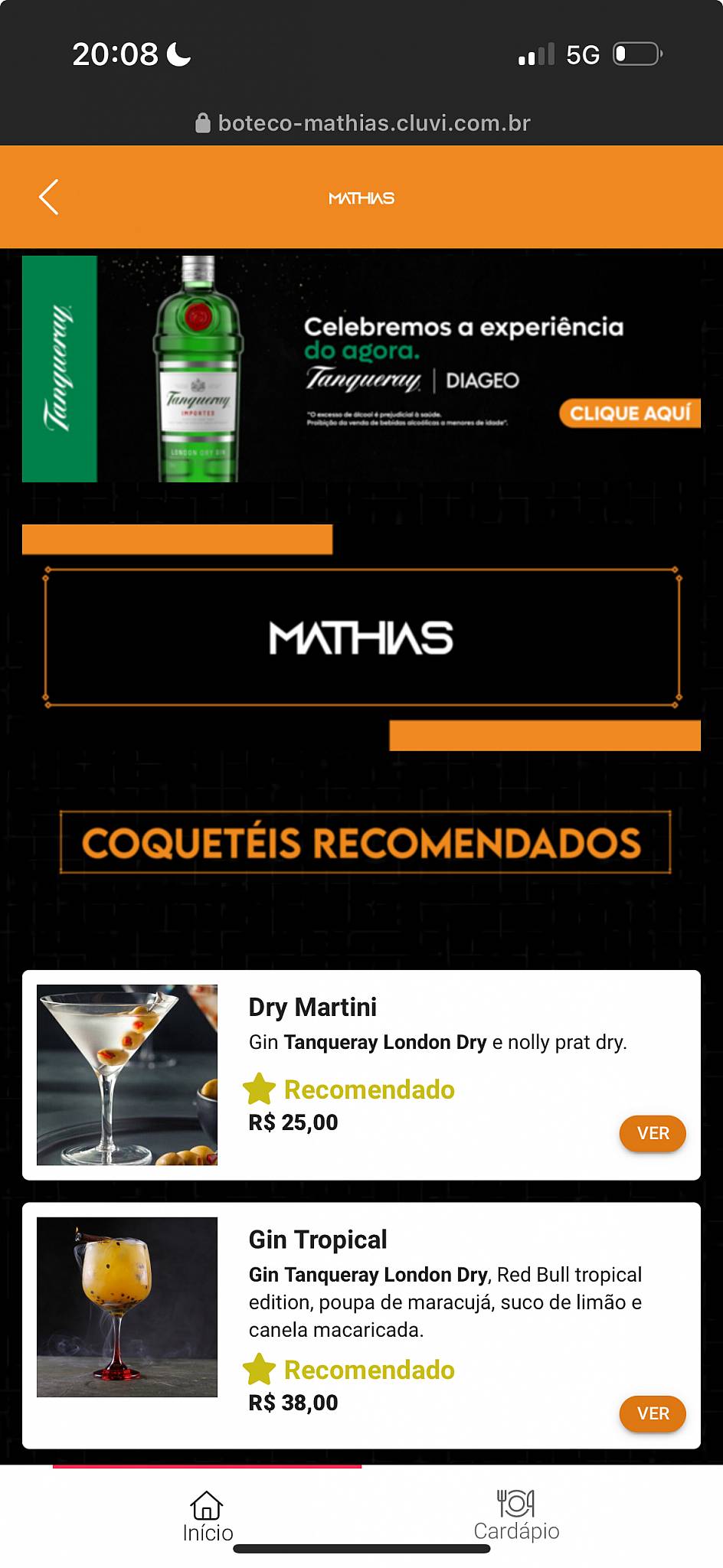The height and width of the screenshot is (1568, 723).
Task: Select the Recomendado label for Dry Martini
Action: (x=370, y=1089)
